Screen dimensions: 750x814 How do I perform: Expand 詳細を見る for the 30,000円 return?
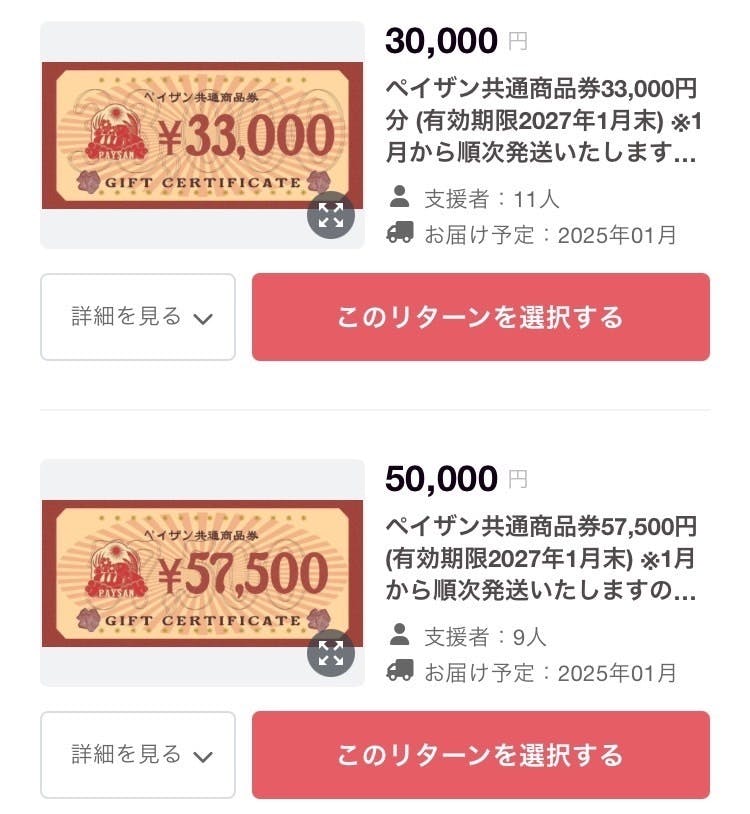pyautogui.click(x=138, y=317)
